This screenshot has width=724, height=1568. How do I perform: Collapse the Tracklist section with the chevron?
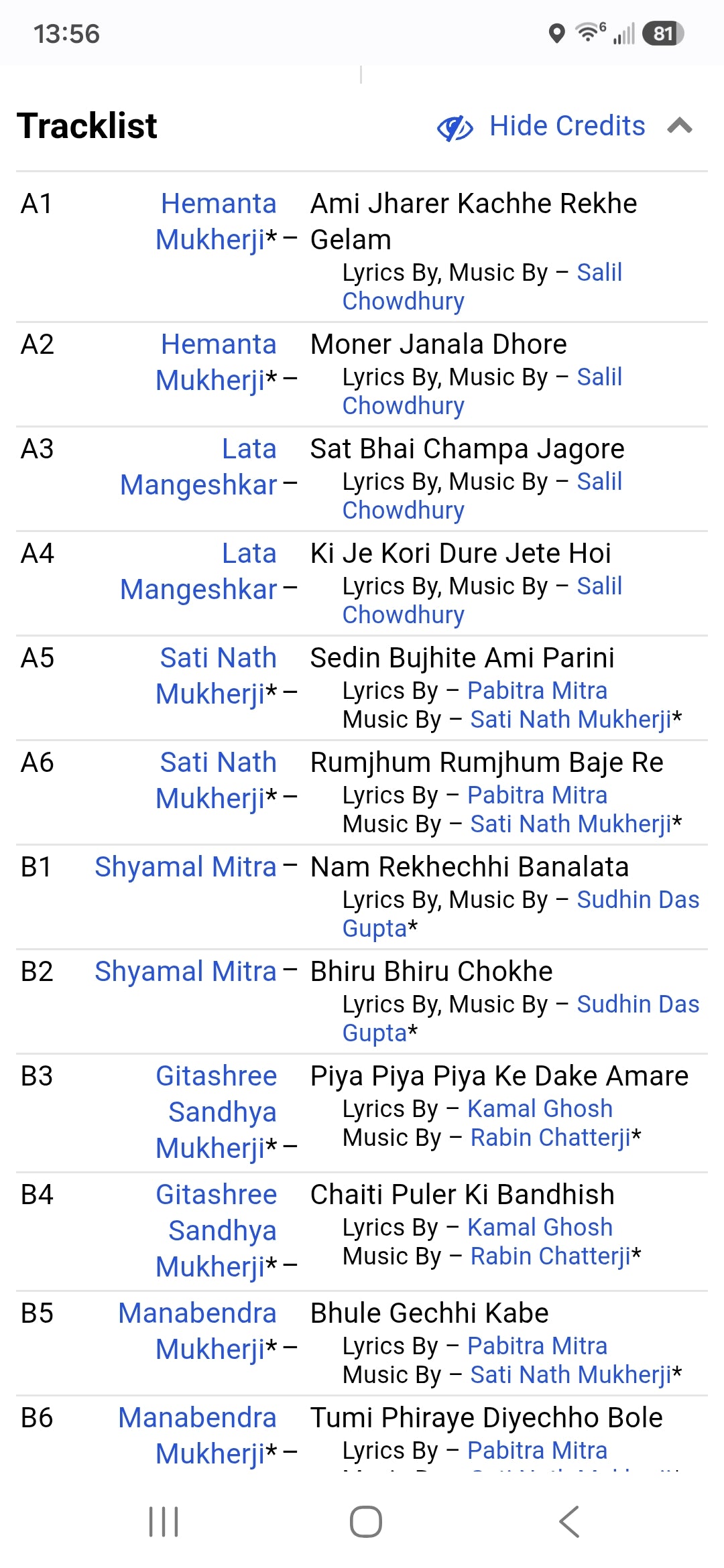coord(680,126)
